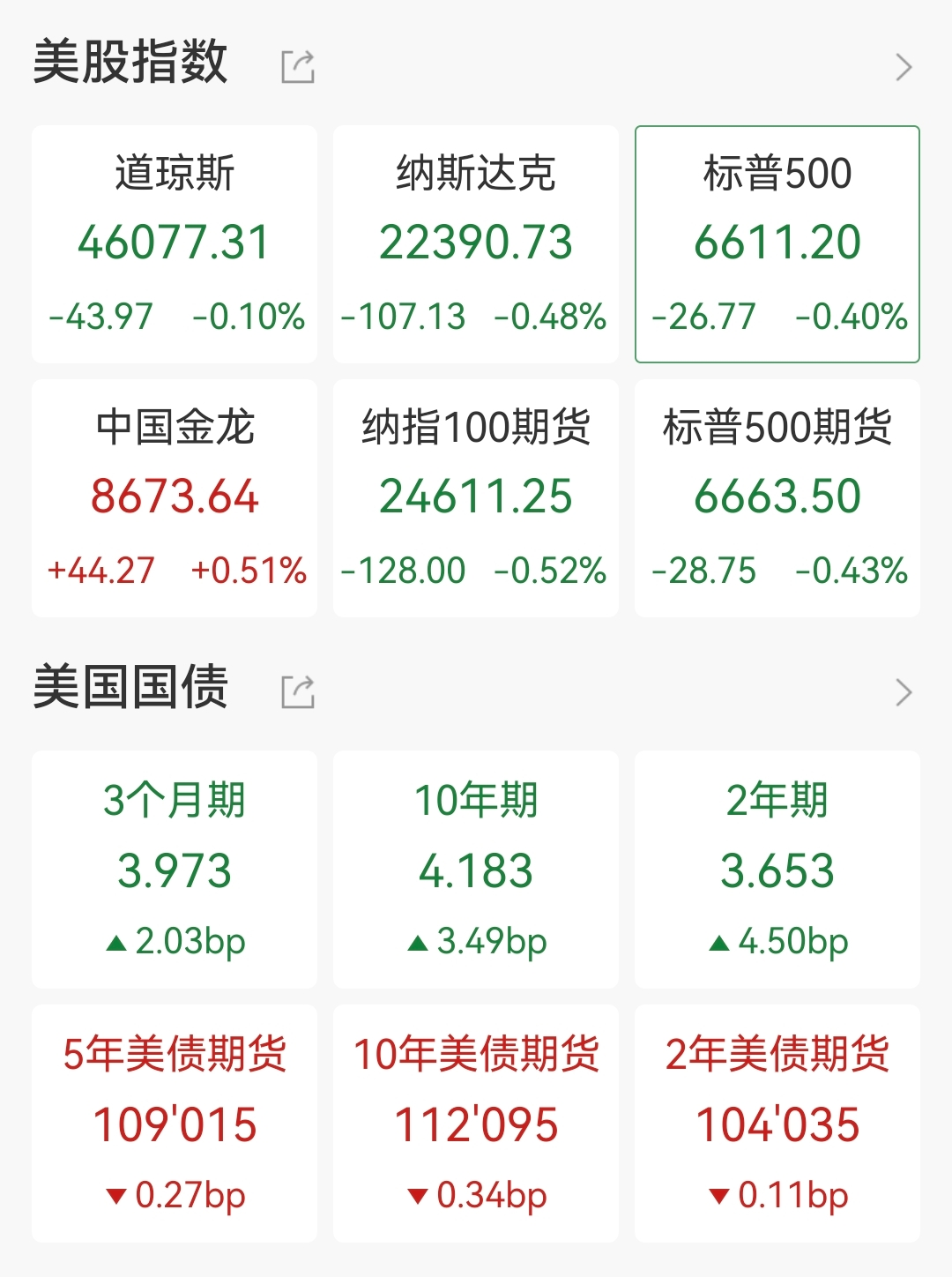The width and height of the screenshot is (952, 1277).
Task: View 纳指100期货 futures details
Action: click(x=476, y=498)
